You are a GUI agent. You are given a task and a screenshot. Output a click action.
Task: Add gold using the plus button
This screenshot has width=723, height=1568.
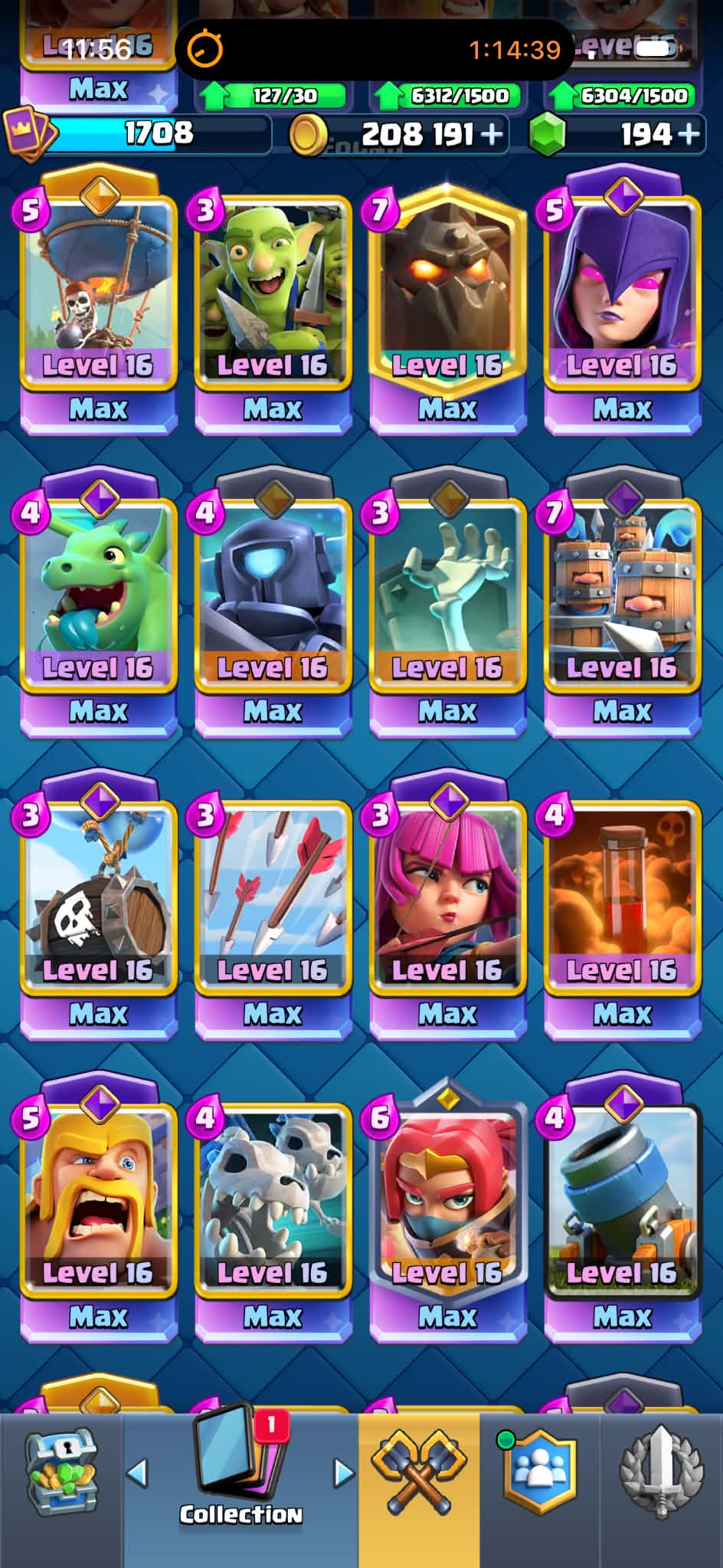pyautogui.click(x=492, y=134)
